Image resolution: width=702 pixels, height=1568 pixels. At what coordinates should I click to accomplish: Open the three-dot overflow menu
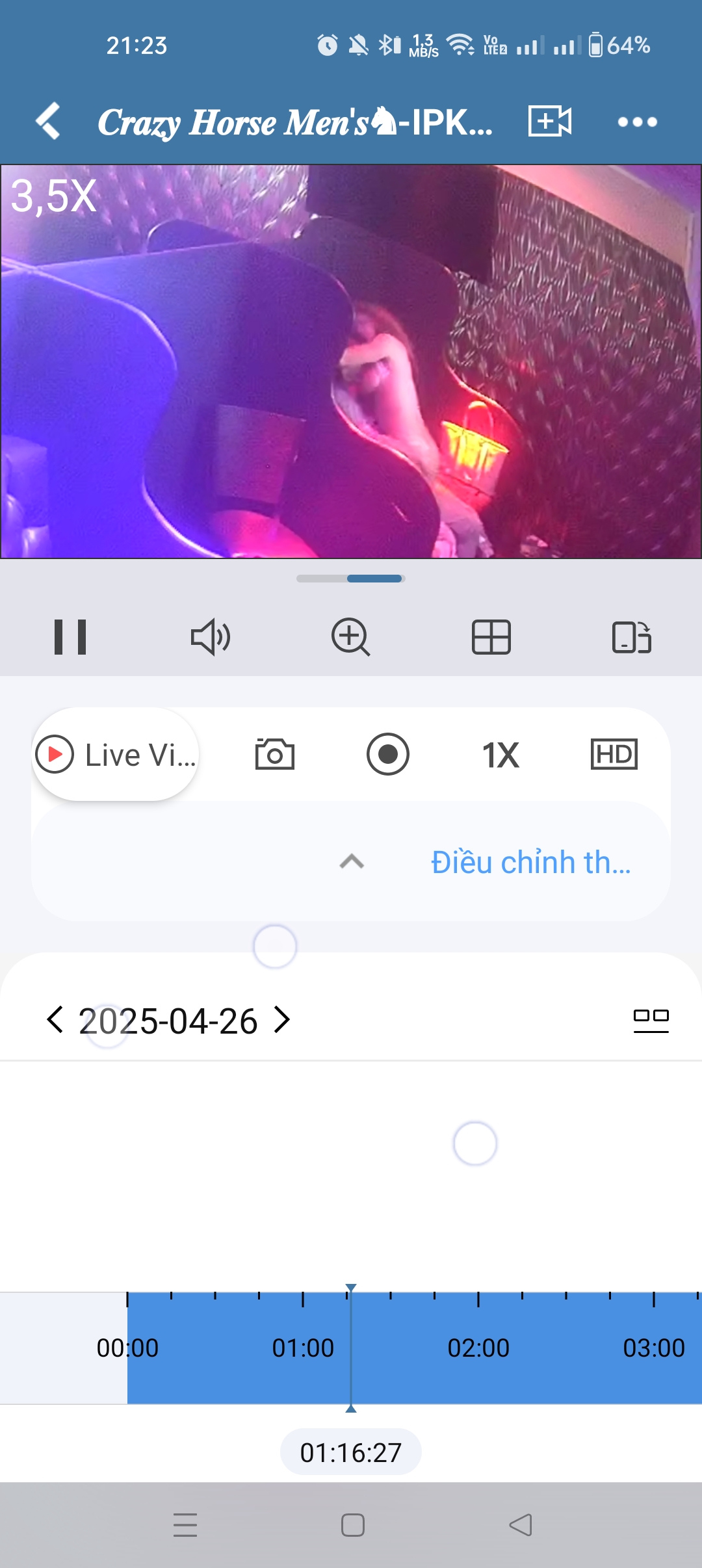point(637,122)
